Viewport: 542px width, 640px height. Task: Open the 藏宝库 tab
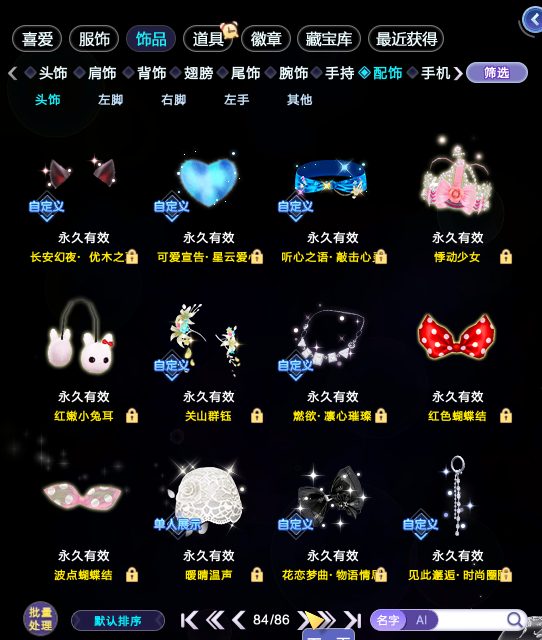coord(329,39)
